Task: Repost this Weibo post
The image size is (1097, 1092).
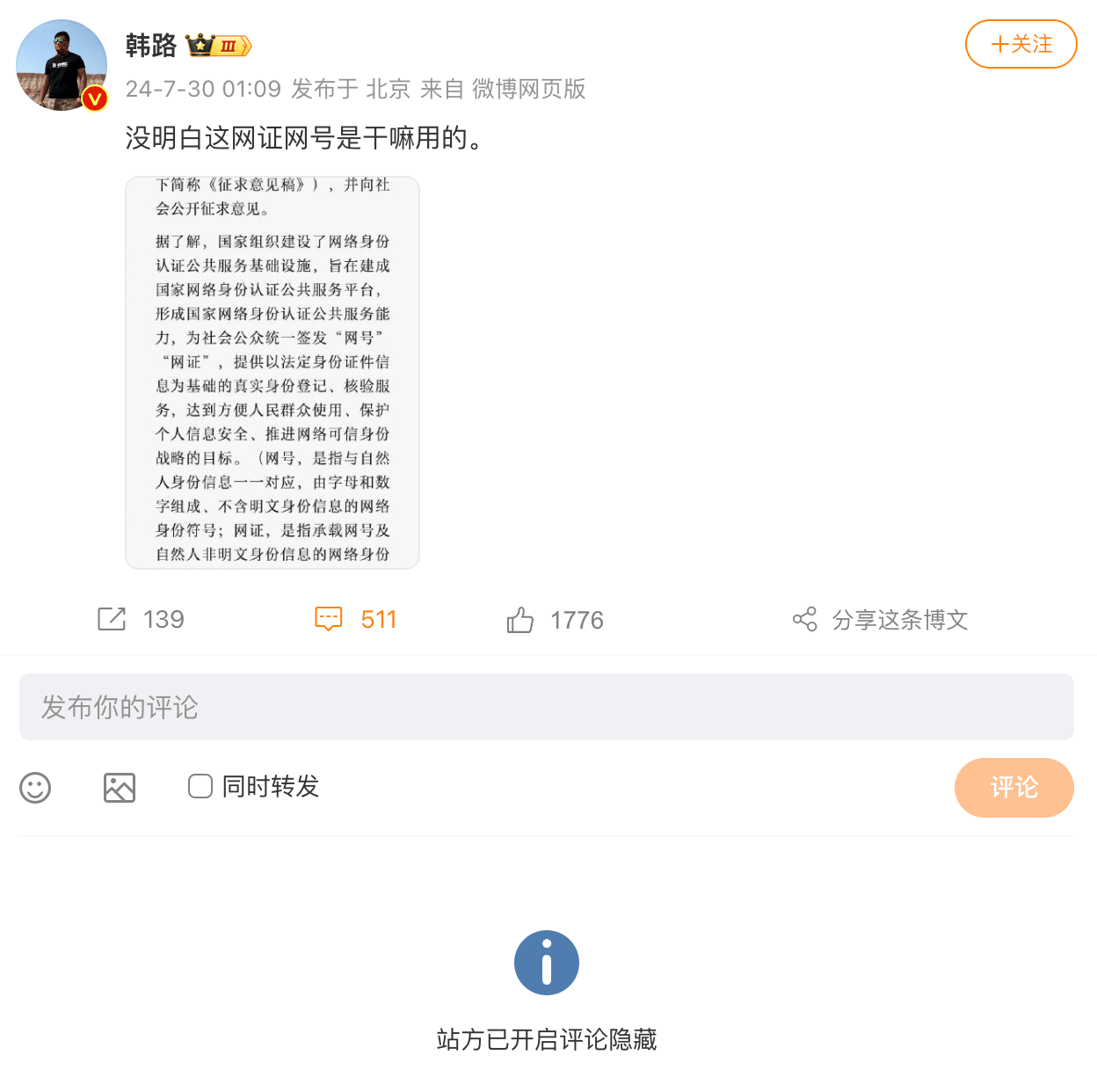Action: click(113, 619)
